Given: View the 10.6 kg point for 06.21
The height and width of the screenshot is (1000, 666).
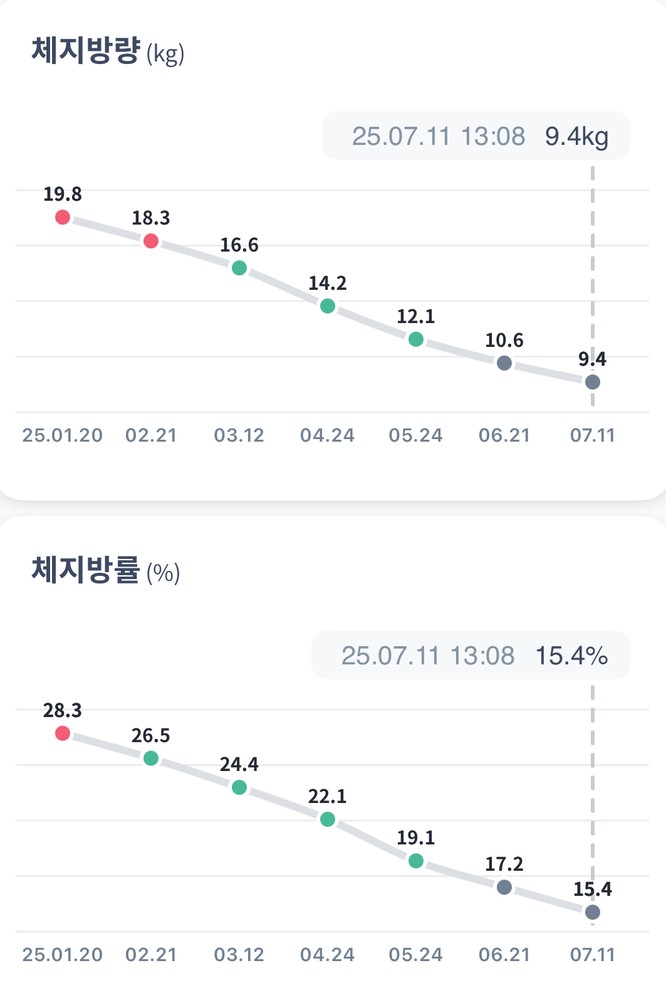Looking at the screenshot, I should [x=504, y=363].
